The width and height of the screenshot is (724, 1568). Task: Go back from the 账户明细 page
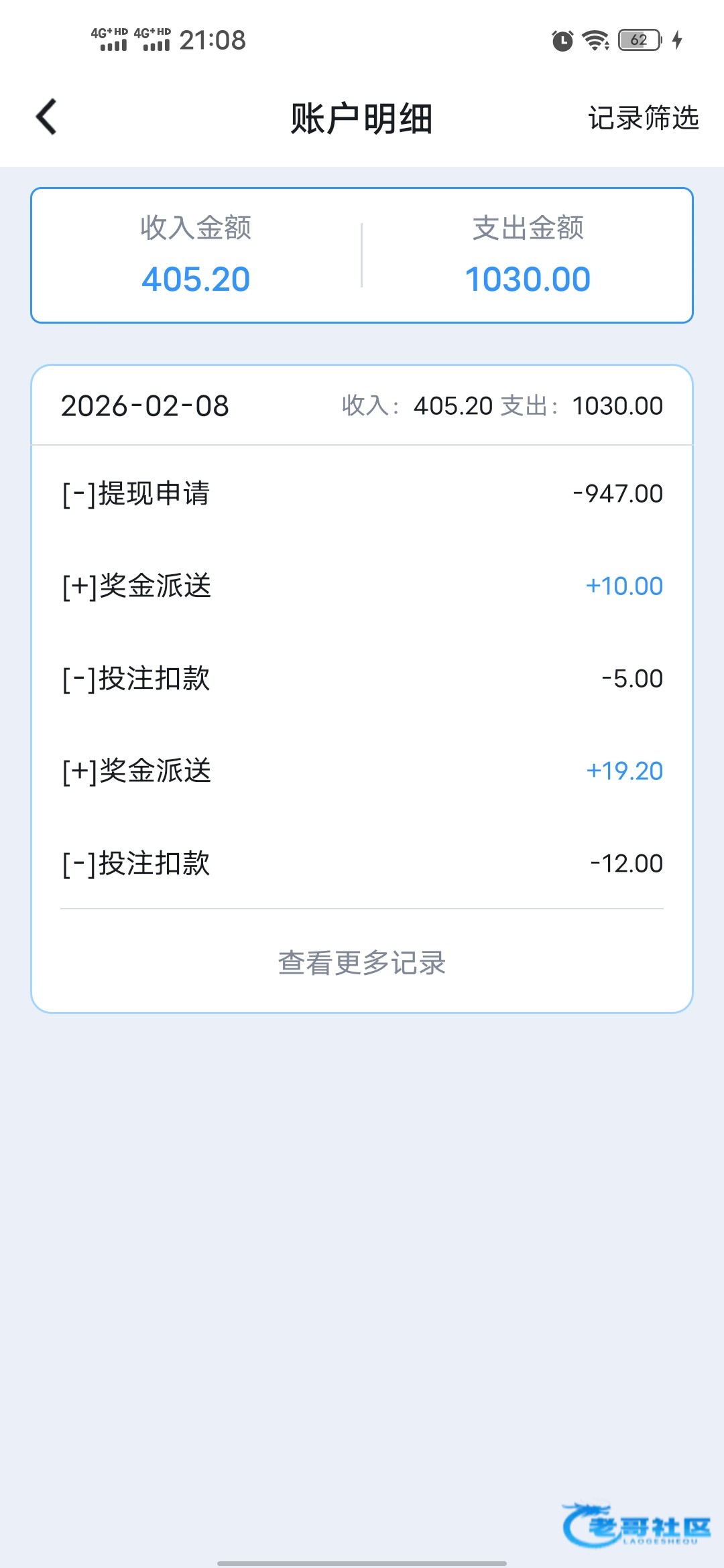pos(46,117)
